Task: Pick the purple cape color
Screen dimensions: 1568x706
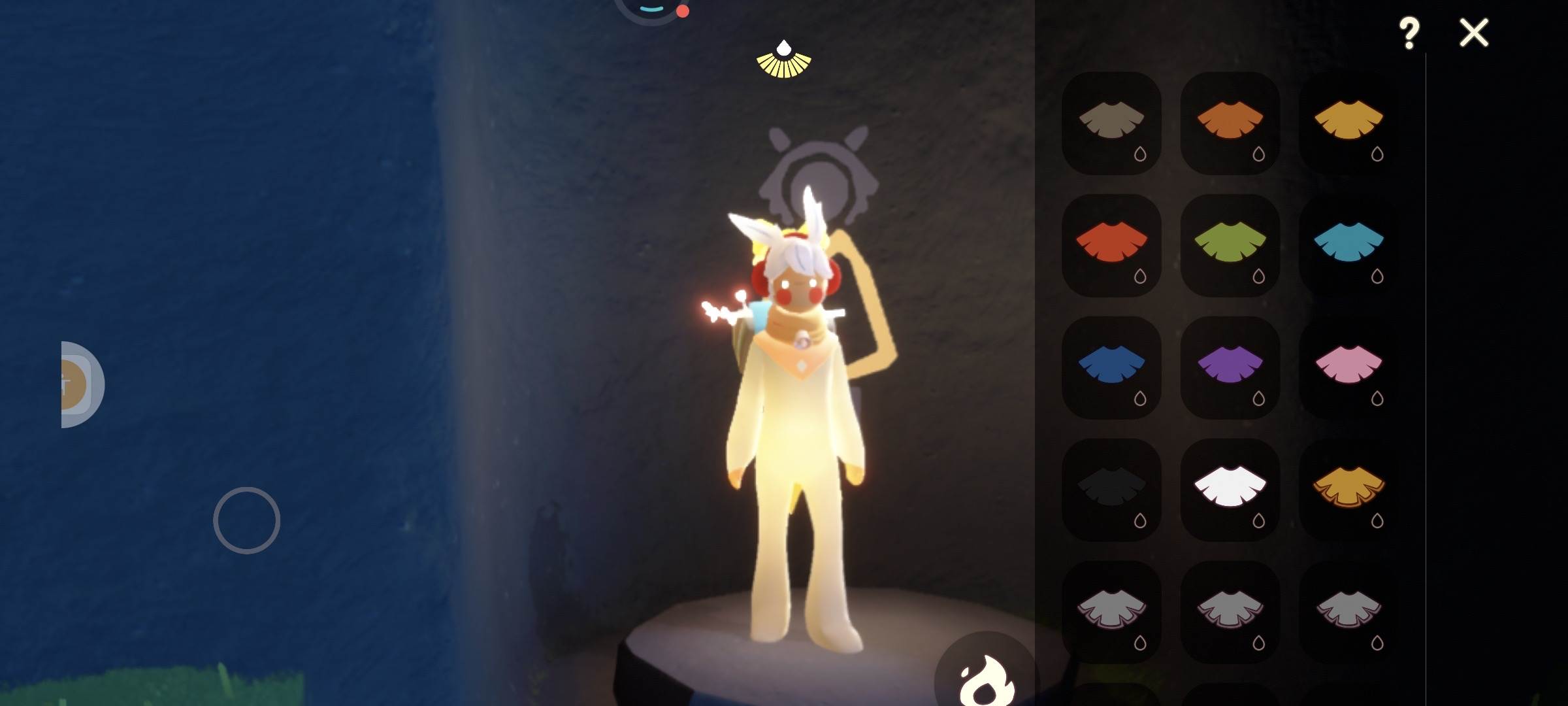Action: point(1230,367)
